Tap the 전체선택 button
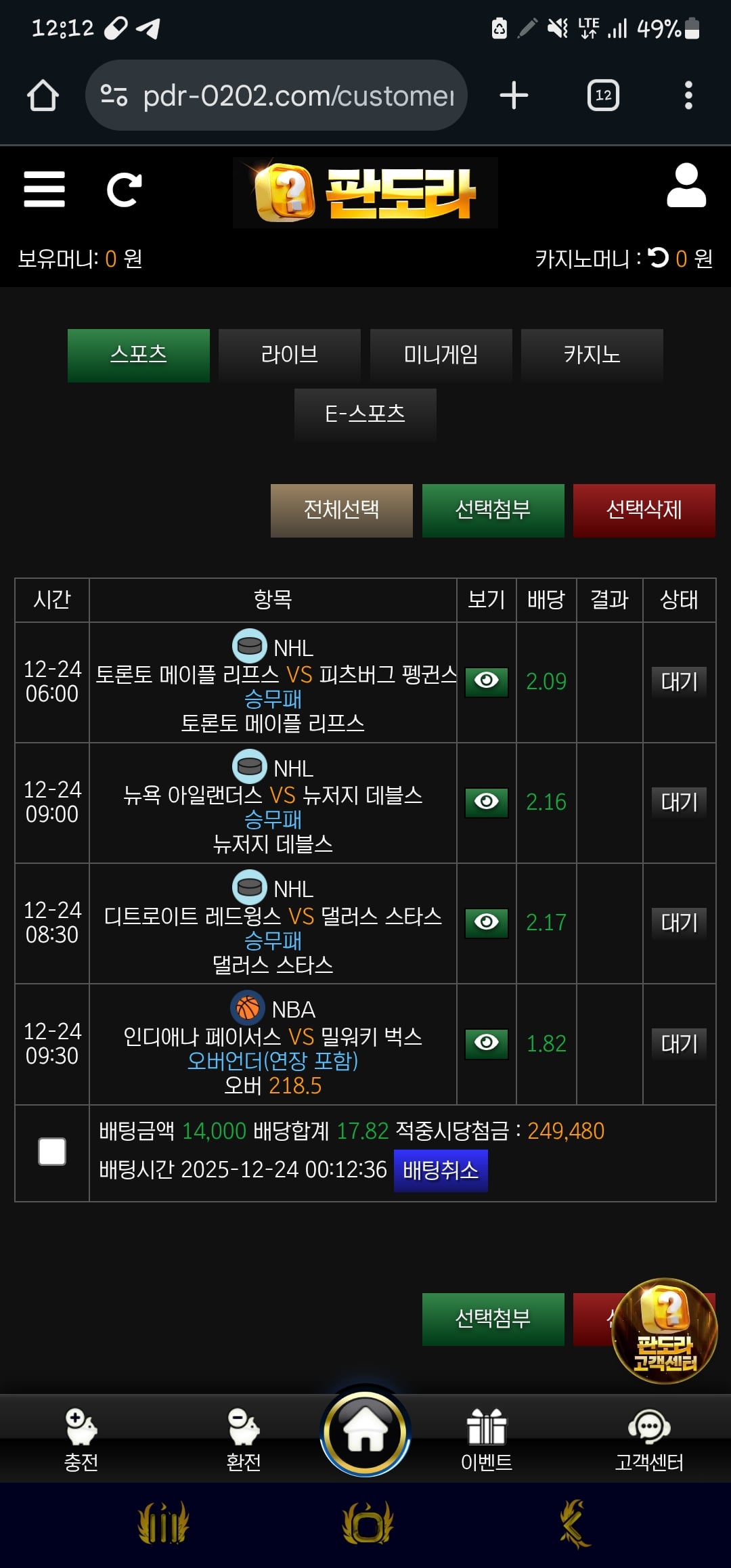This screenshot has height=1568, width=731. (342, 510)
